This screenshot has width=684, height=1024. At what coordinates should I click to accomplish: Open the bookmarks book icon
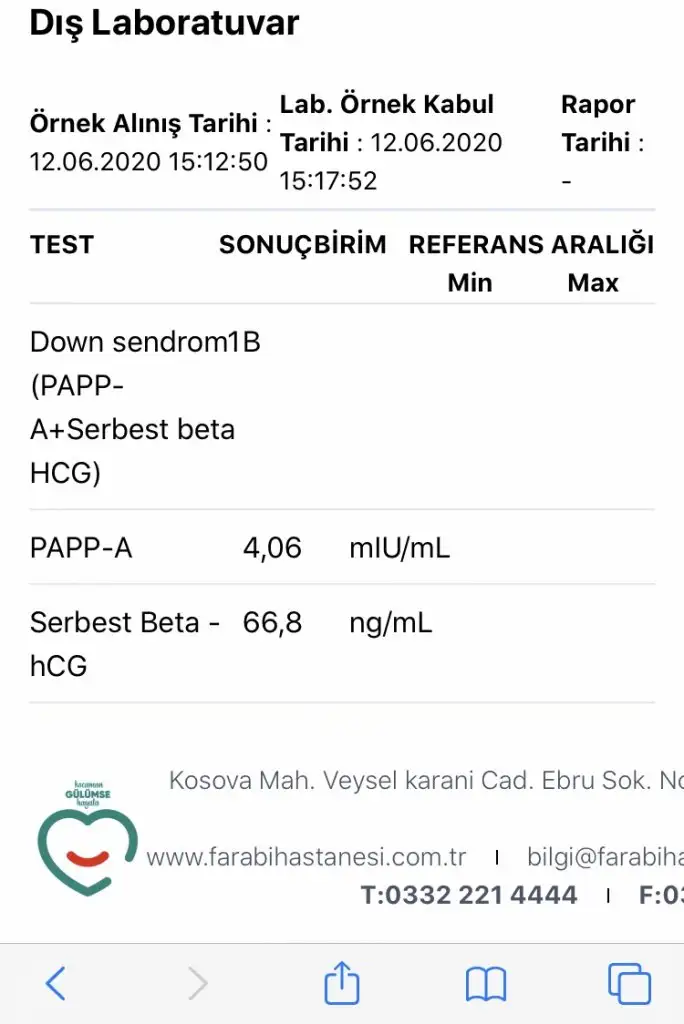486,984
